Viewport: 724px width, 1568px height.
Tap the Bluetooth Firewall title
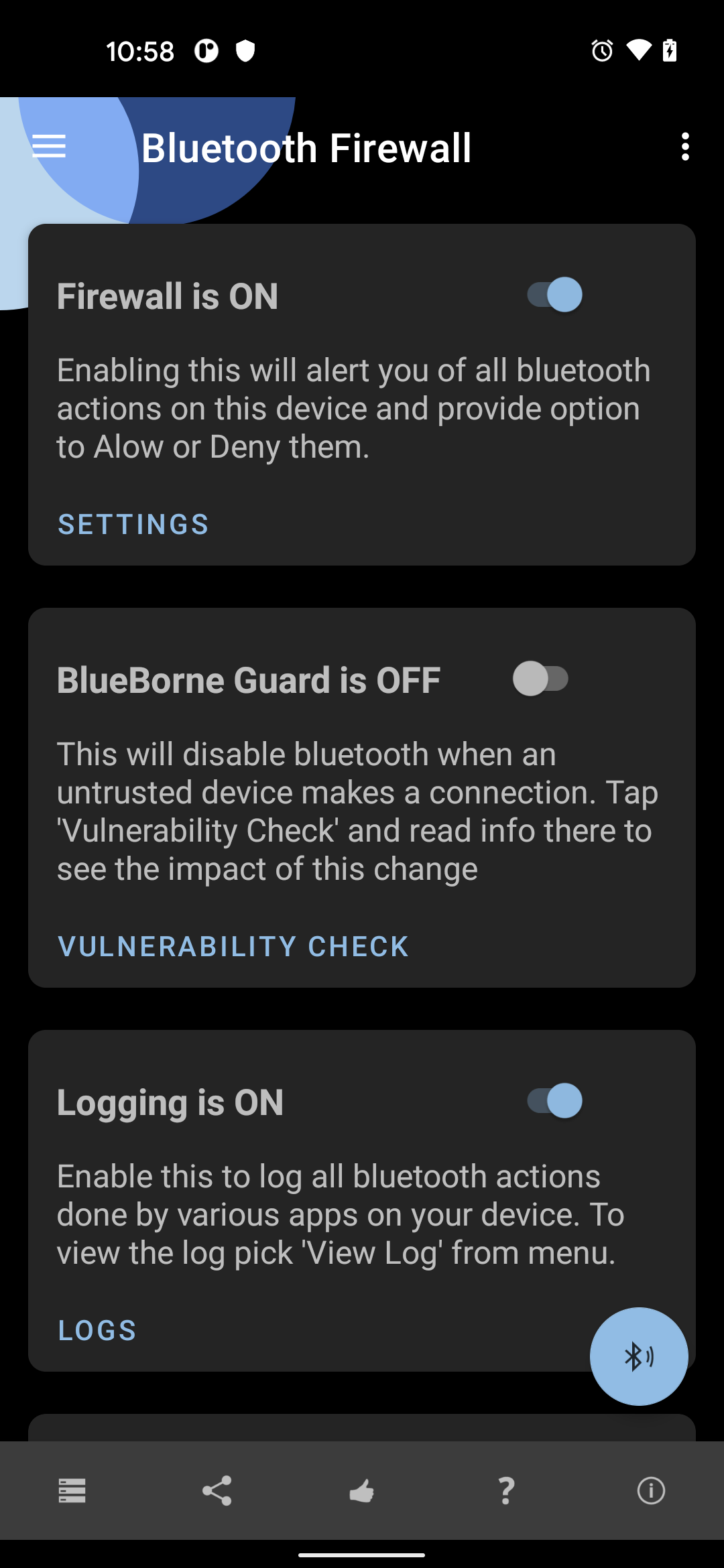[307, 147]
